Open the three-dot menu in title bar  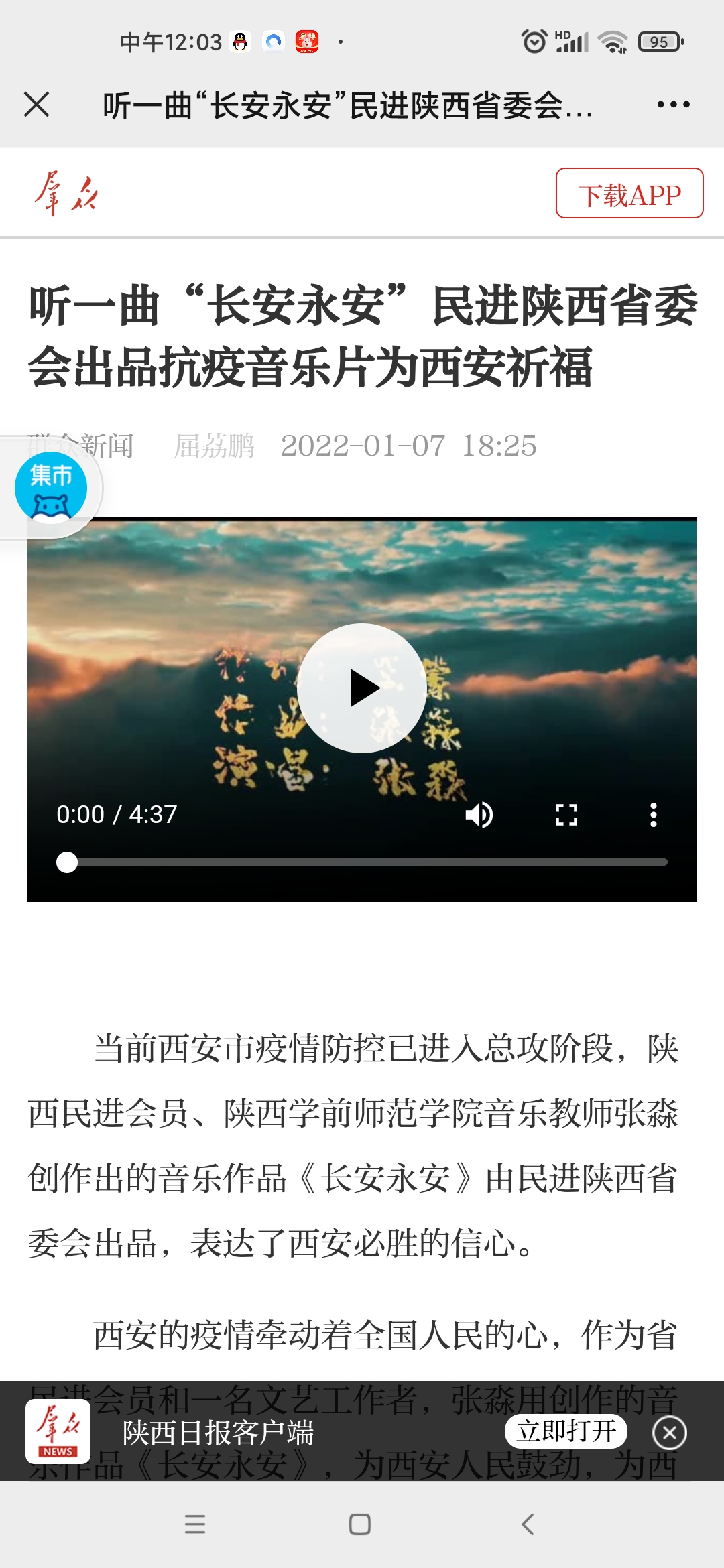tap(673, 105)
